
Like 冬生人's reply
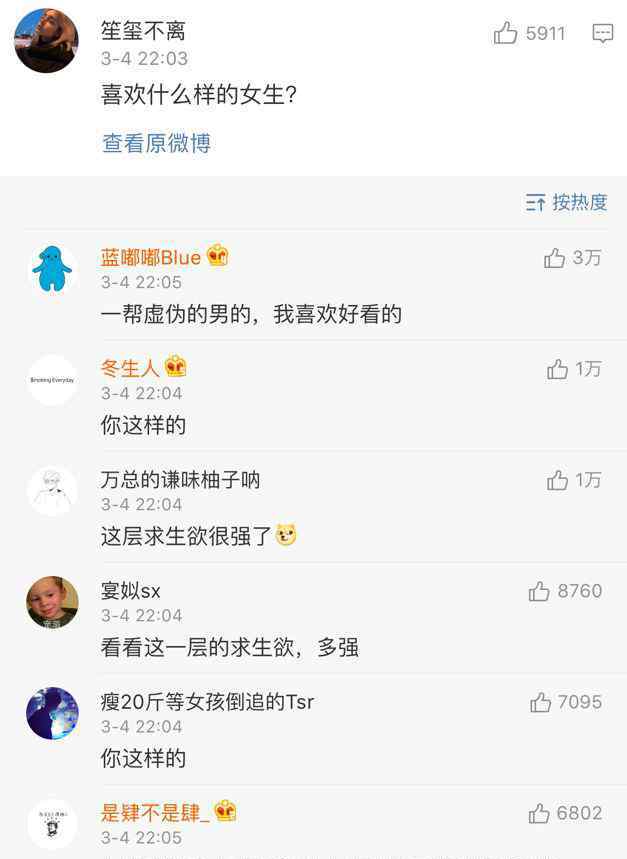pyautogui.click(x=558, y=370)
